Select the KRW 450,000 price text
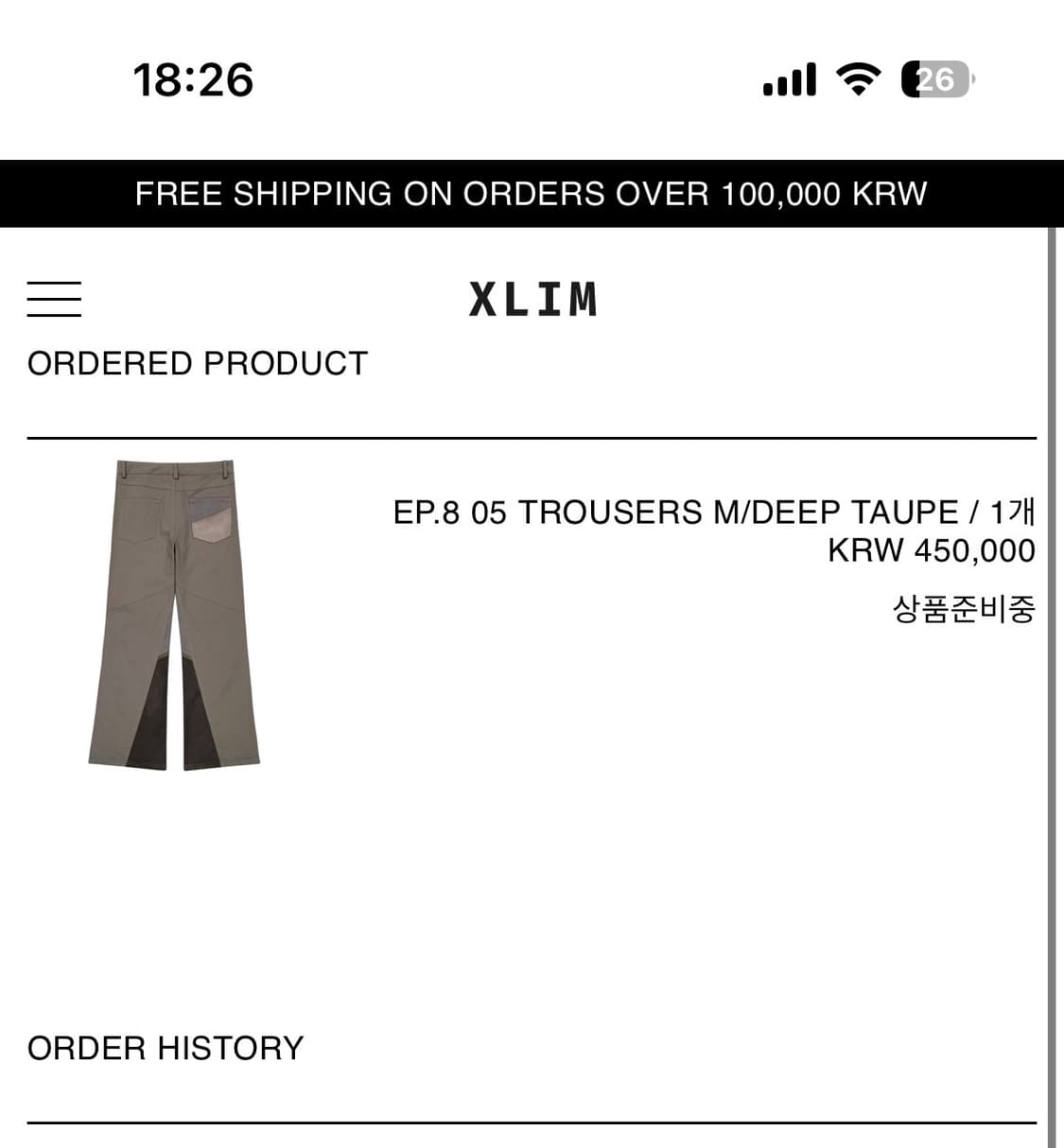 tap(933, 550)
